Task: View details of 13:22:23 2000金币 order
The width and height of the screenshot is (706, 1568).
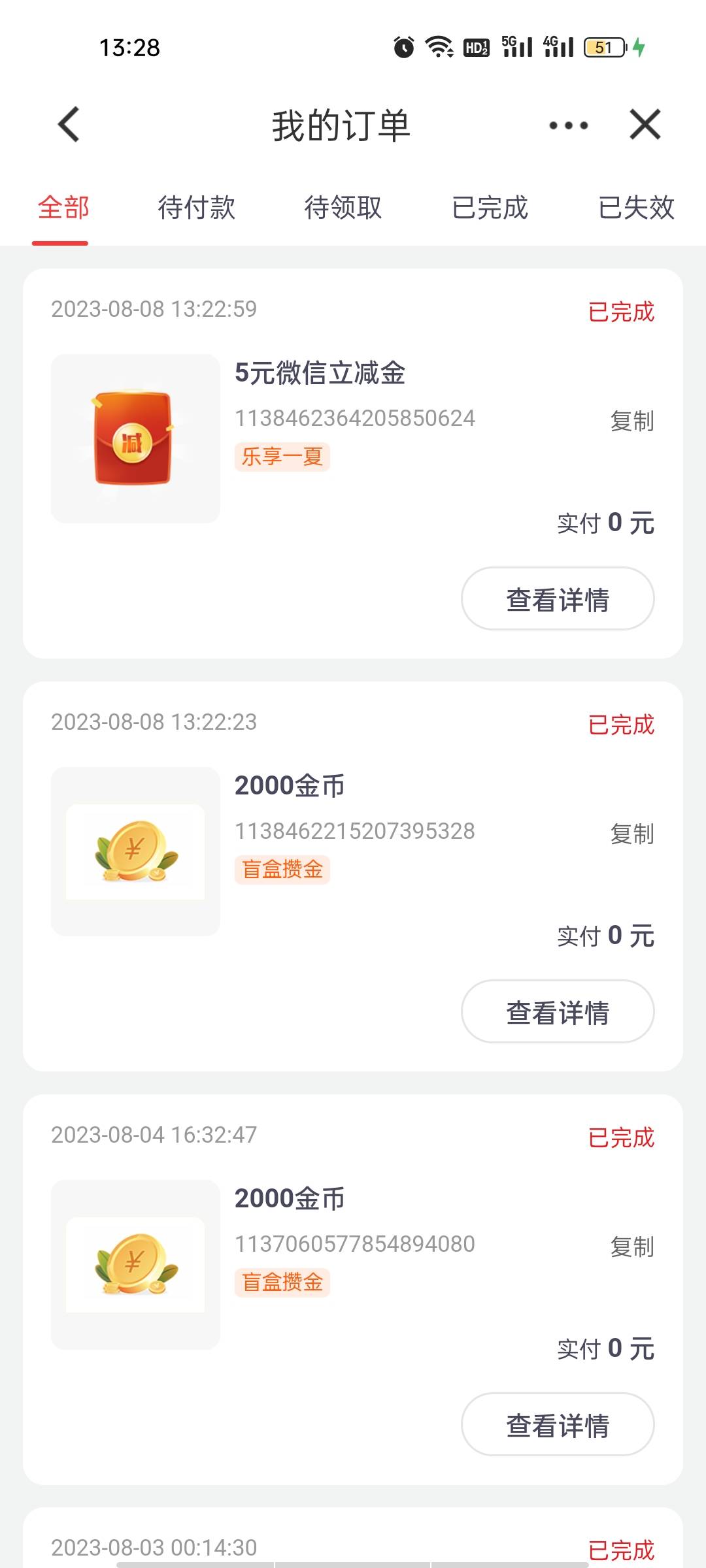Action: point(558,1012)
